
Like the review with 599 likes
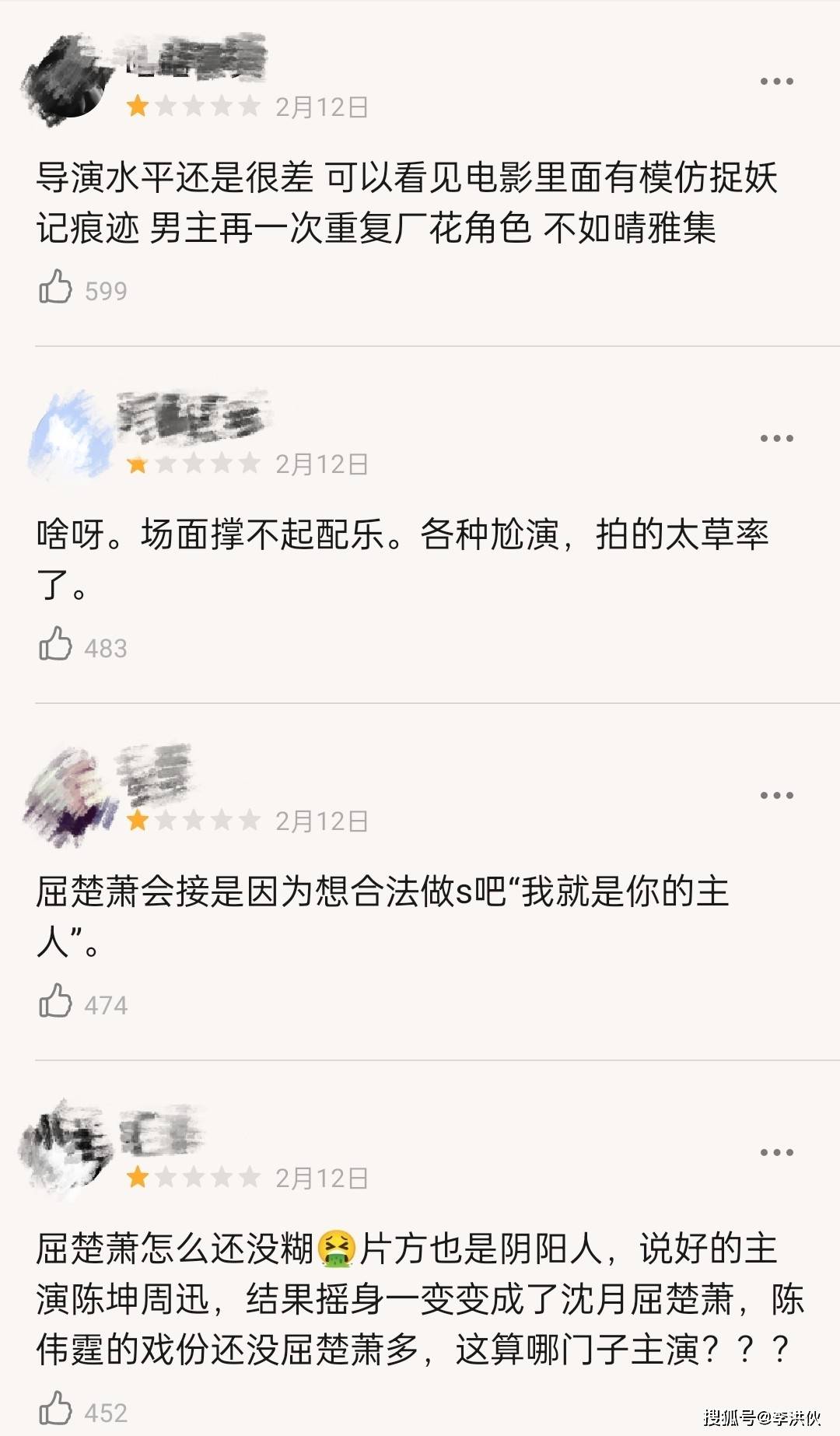pos(55,288)
